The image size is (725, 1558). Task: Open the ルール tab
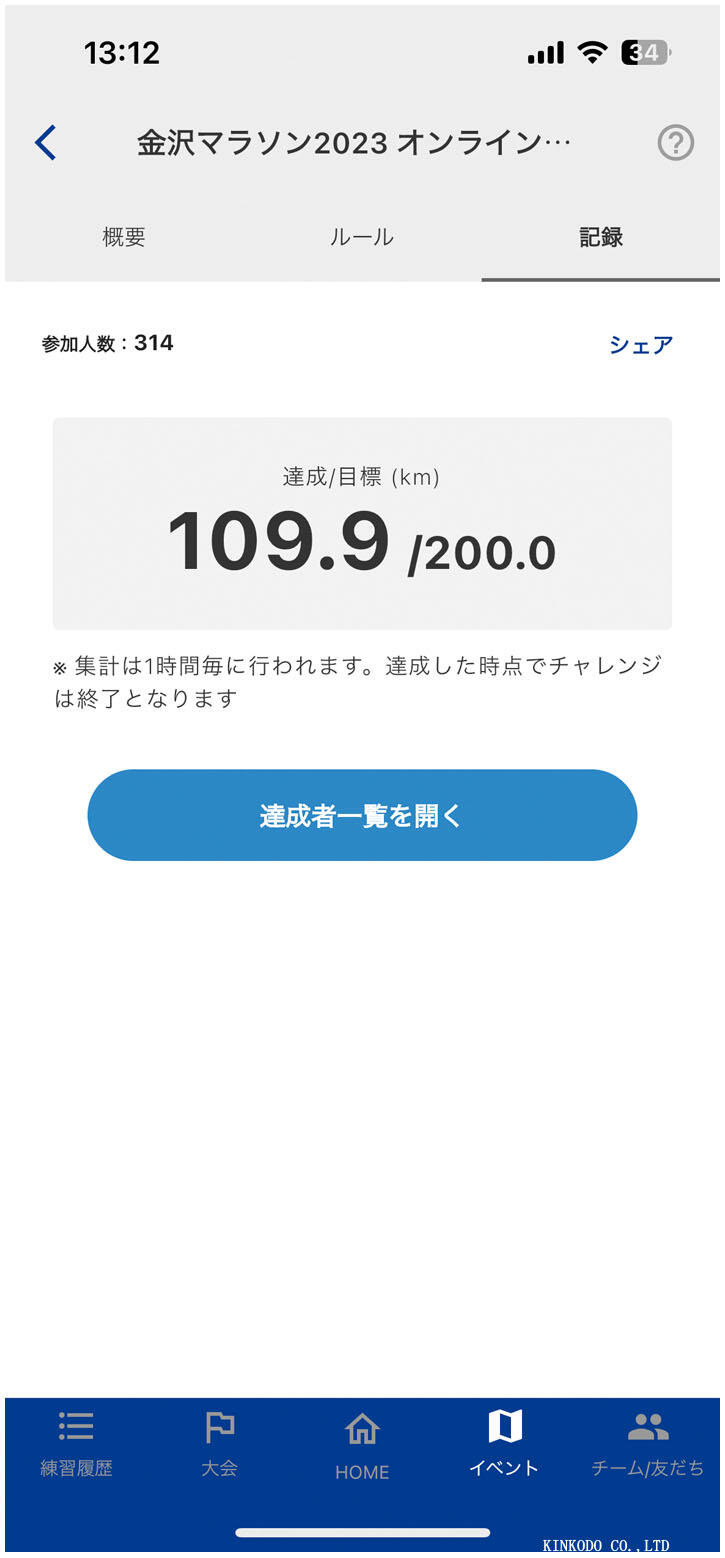pyautogui.click(x=362, y=237)
